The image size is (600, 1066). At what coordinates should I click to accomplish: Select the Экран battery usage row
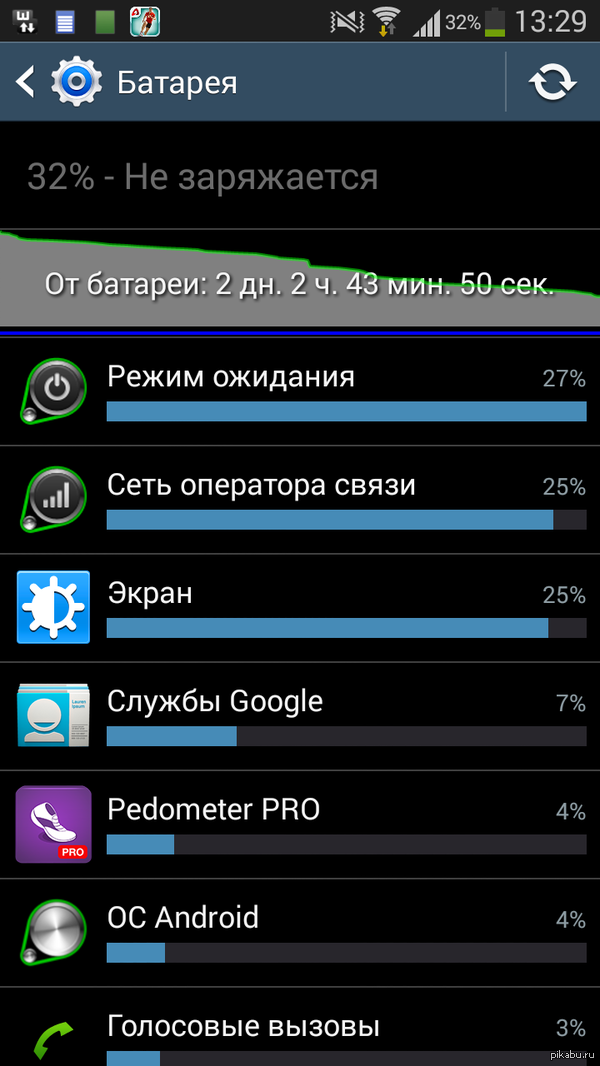[300, 608]
